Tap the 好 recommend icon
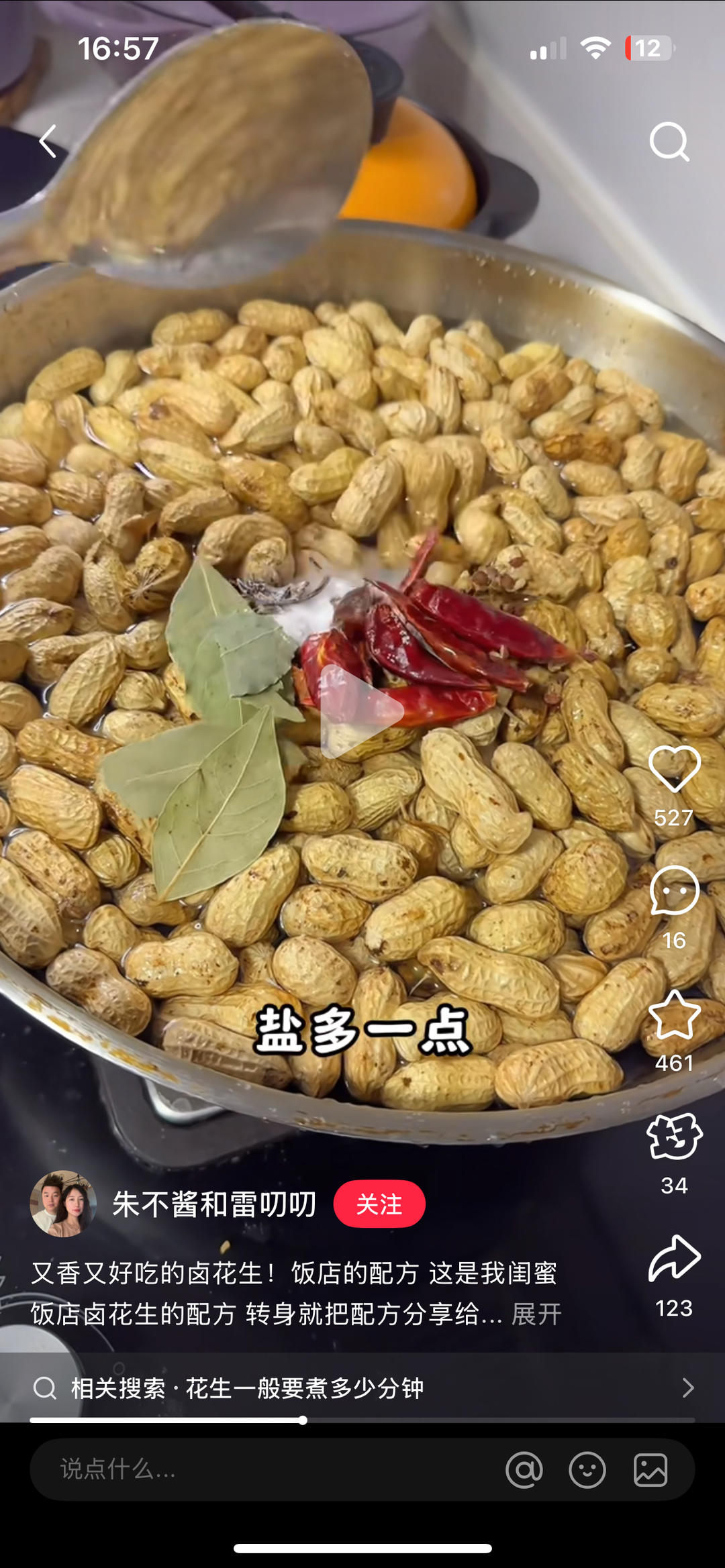Viewport: 725px width, 1568px height. 674,1137
